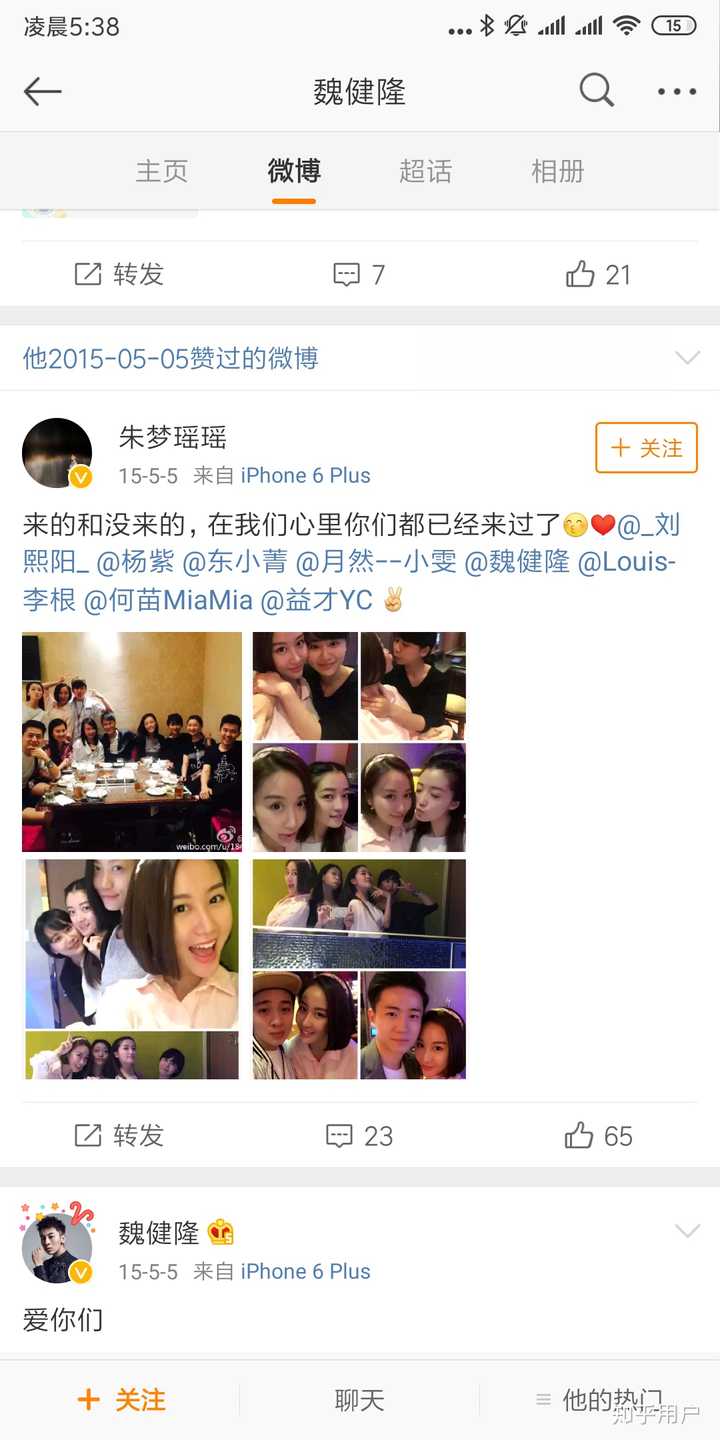The image size is (720, 1440).
Task: Follow this user via bottom 关注
Action: click(x=120, y=1400)
